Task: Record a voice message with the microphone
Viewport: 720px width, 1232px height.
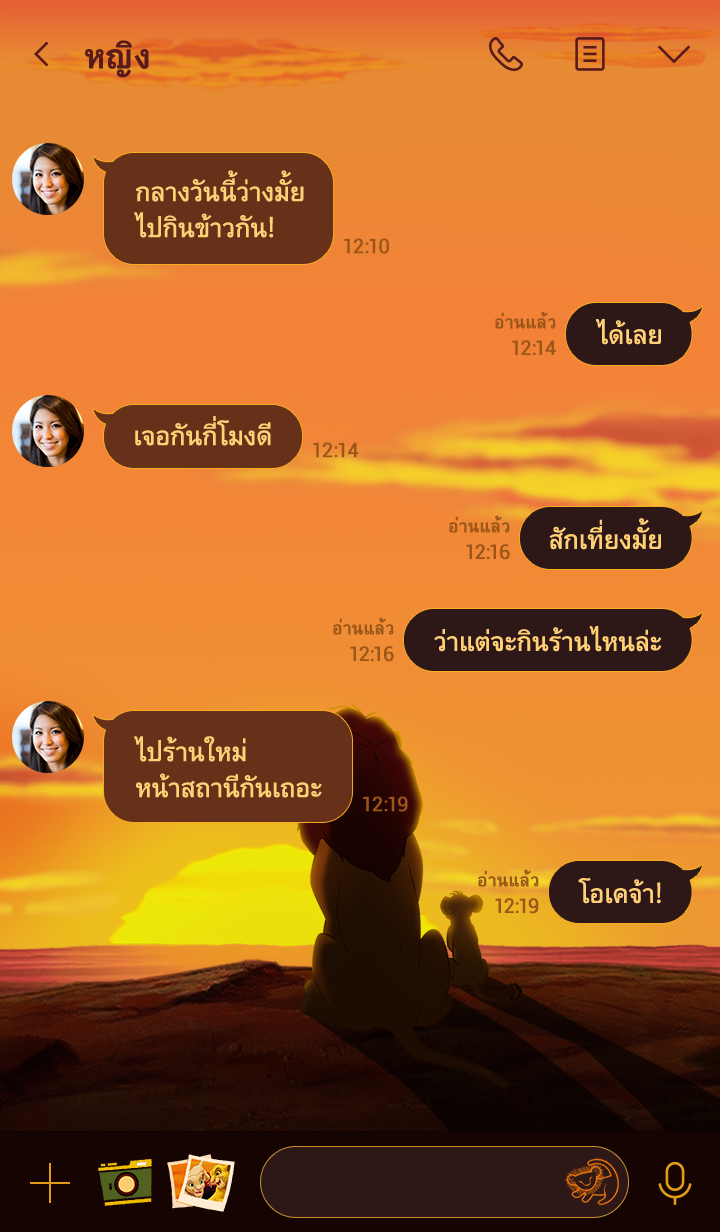Action: pyautogui.click(x=675, y=1183)
